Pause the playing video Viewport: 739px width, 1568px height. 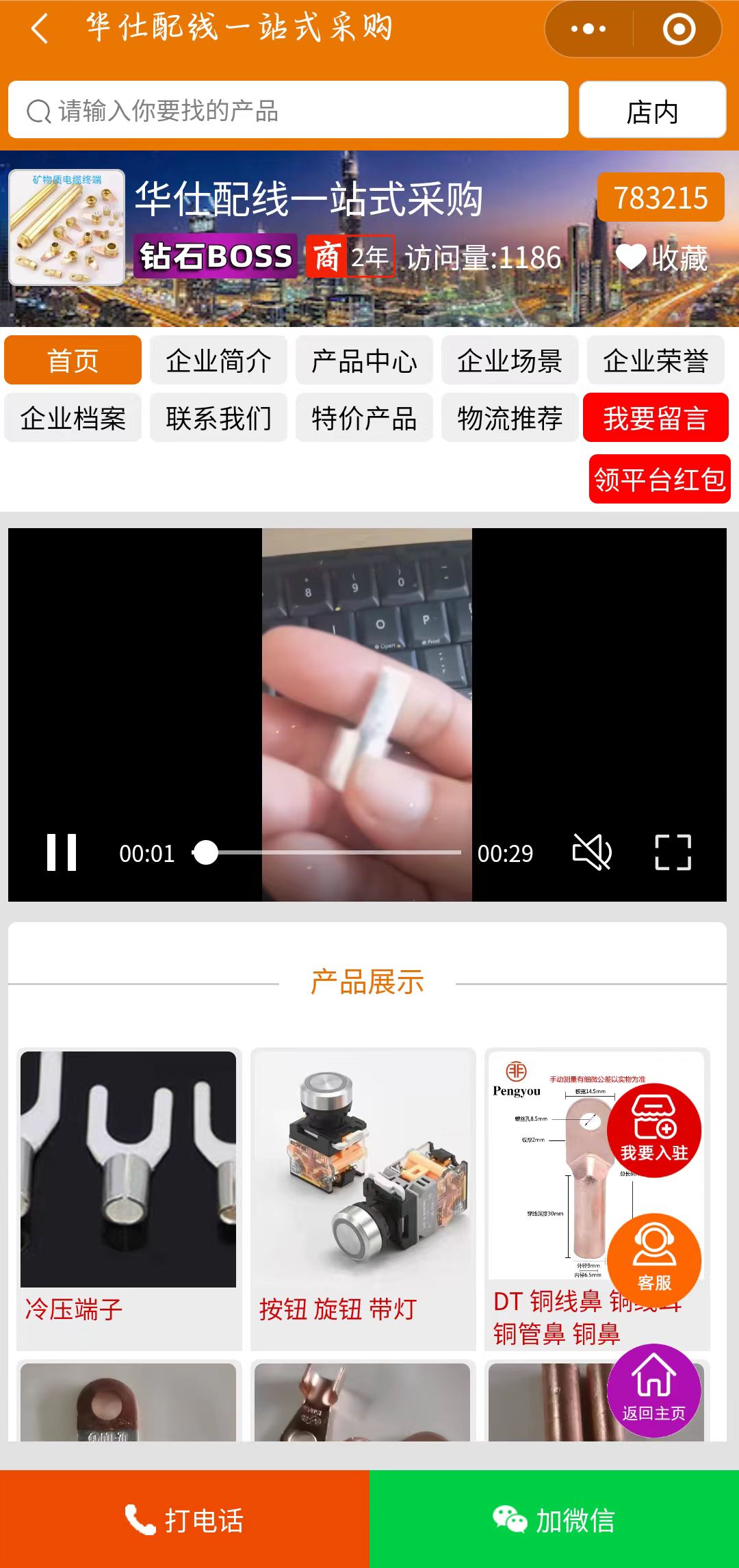(62, 852)
